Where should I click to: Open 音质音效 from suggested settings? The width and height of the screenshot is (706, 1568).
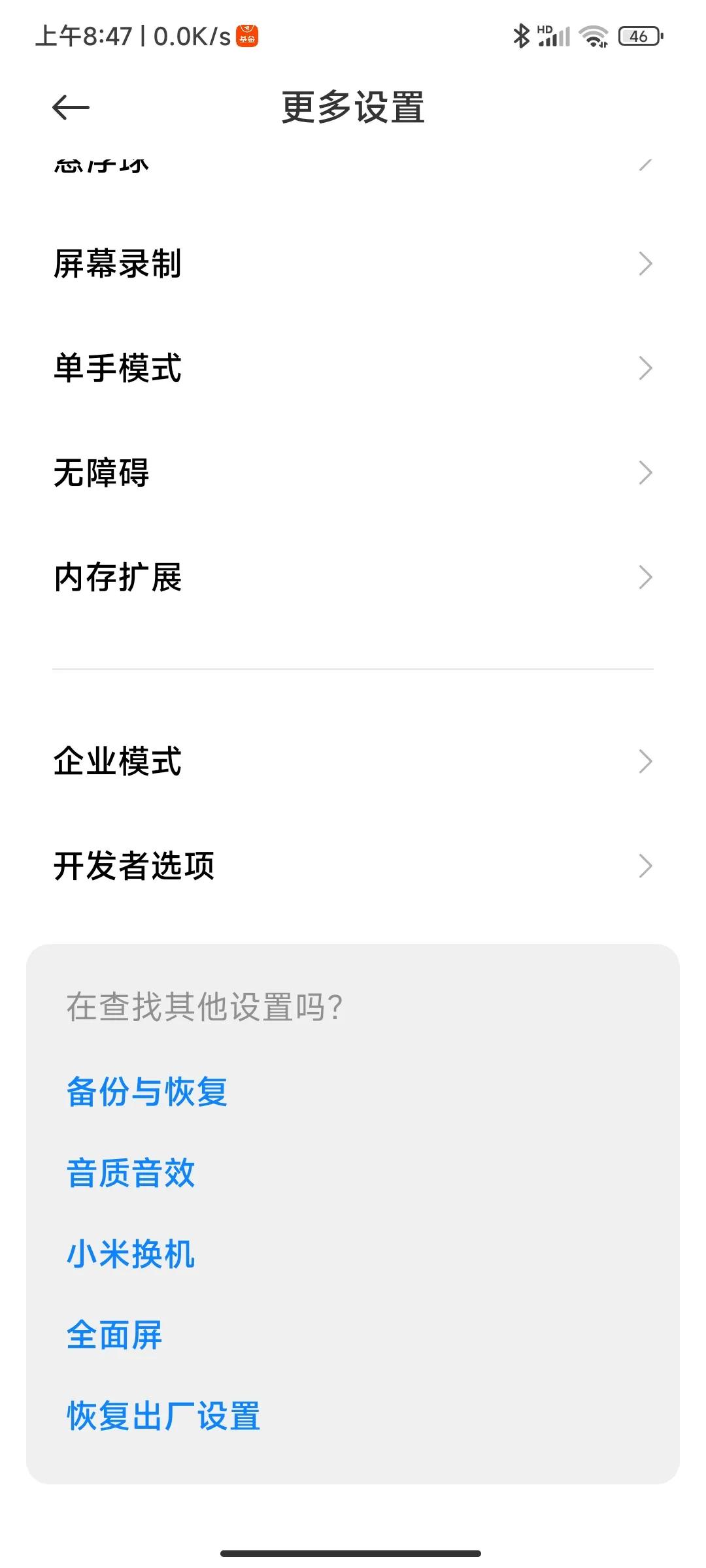pos(131,1173)
